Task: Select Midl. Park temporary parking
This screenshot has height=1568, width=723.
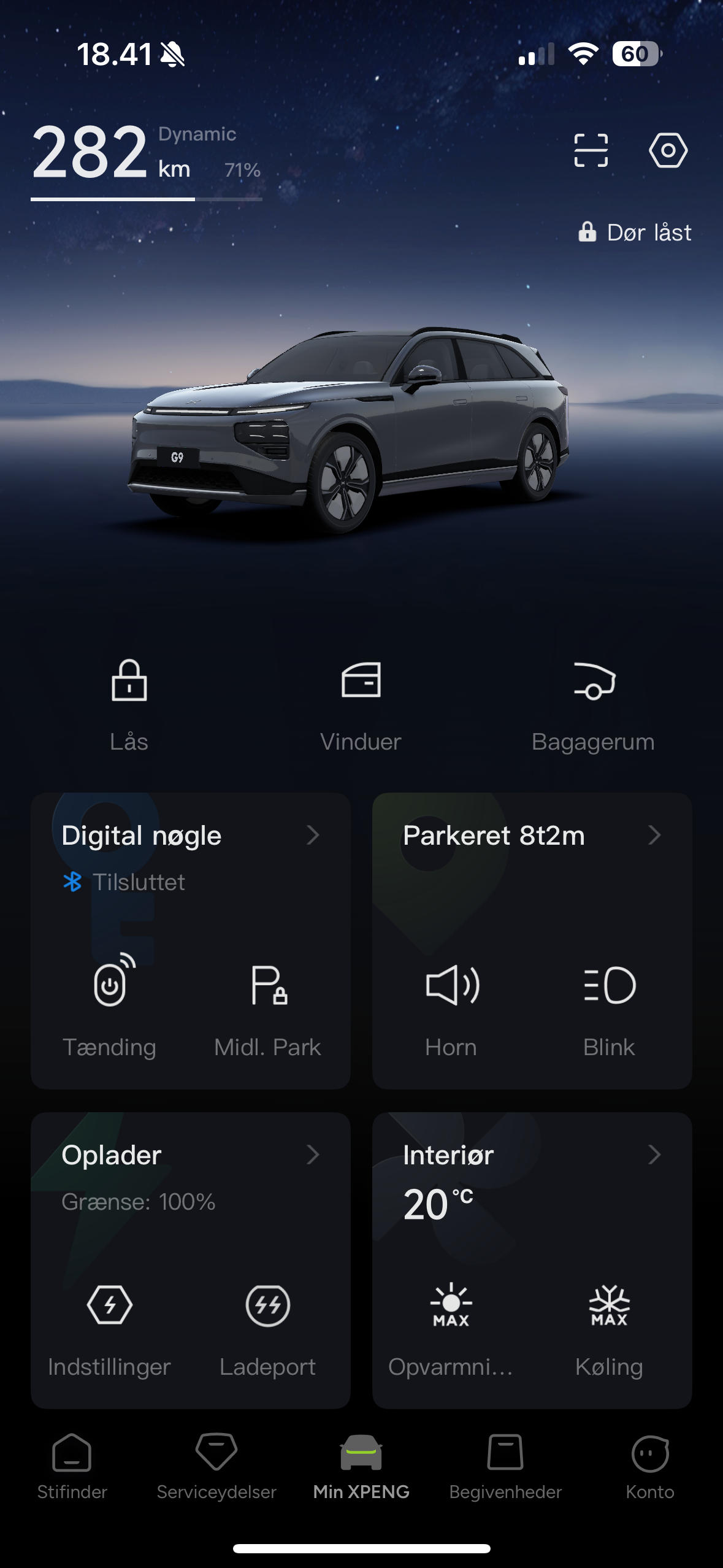Action: click(268, 1006)
